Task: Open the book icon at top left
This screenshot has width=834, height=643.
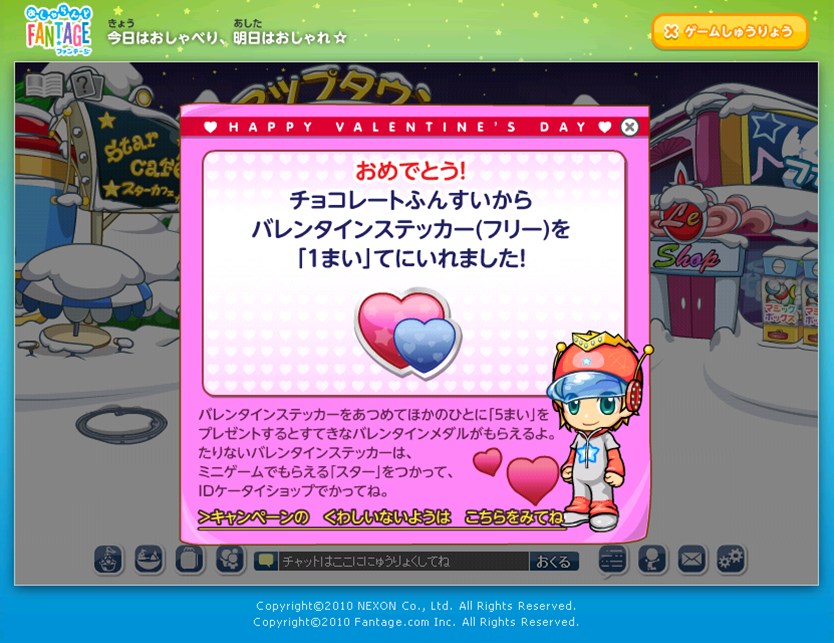Action: click(x=44, y=85)
